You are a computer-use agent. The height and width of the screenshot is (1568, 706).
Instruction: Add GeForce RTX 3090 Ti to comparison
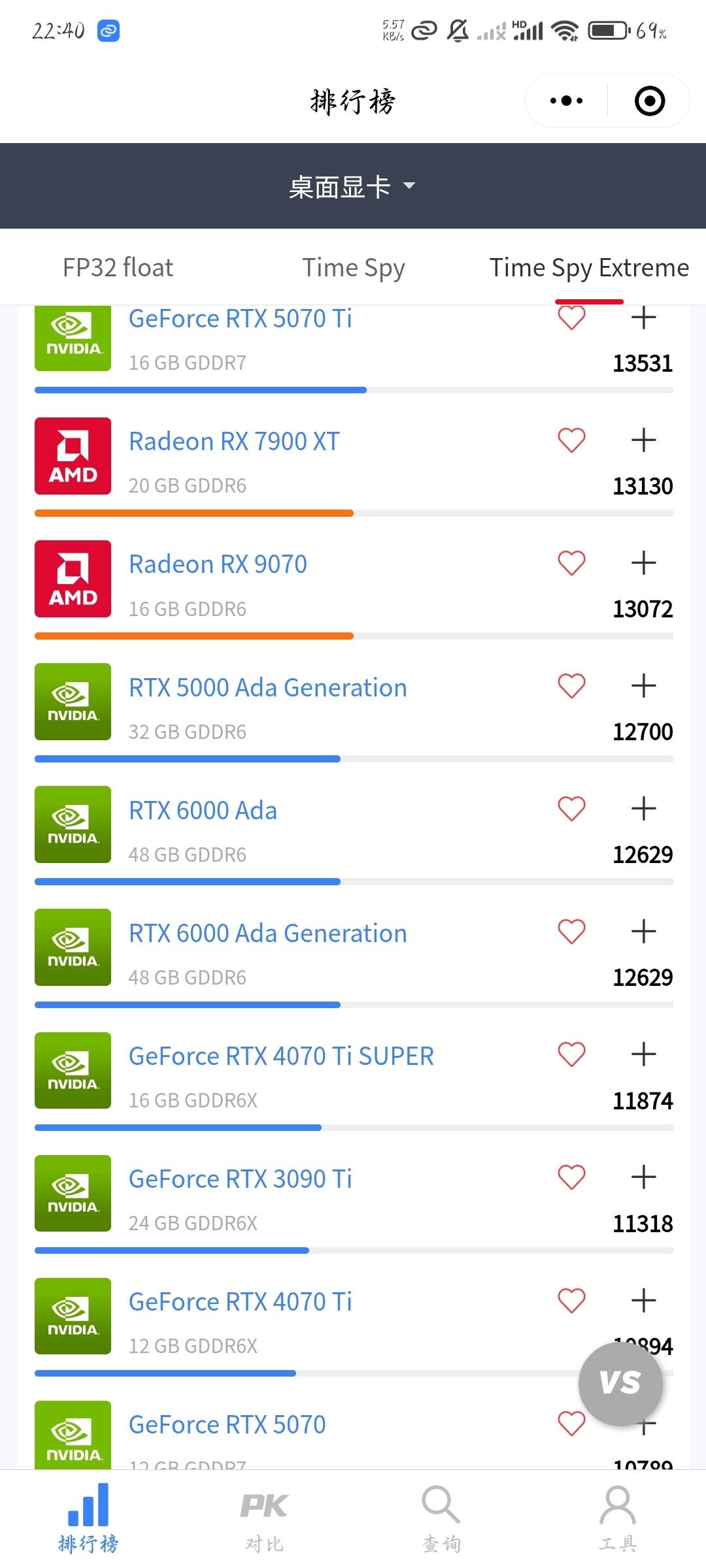(644, 1177)
